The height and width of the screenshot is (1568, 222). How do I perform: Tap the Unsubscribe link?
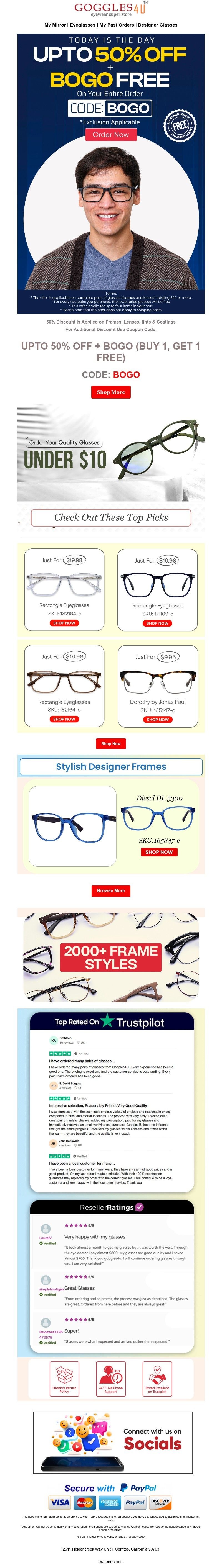point(110,1561)
